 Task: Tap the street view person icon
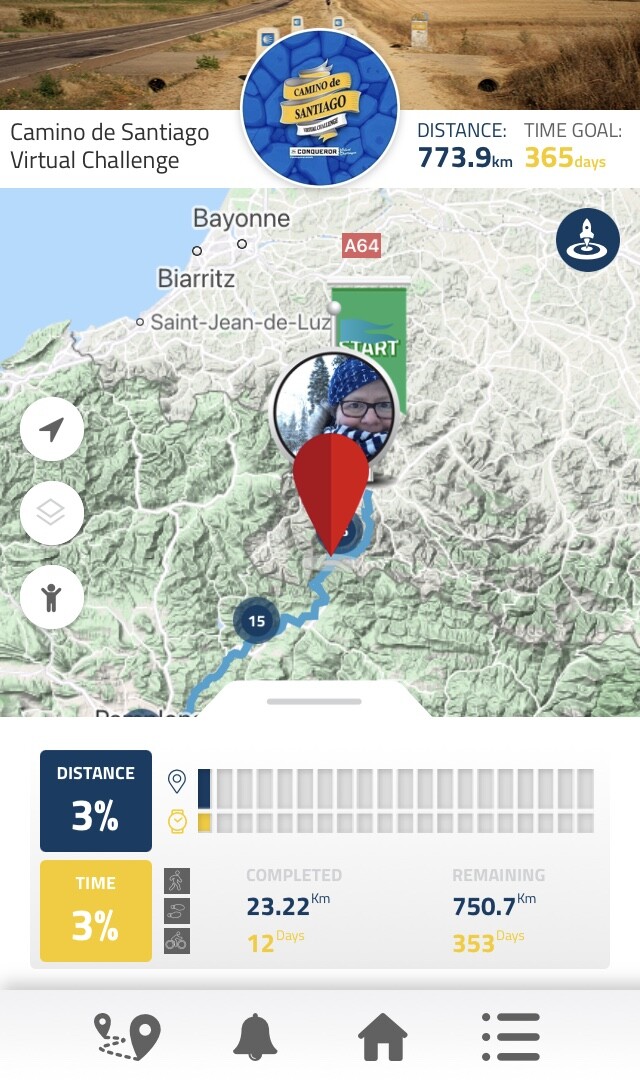51,597
